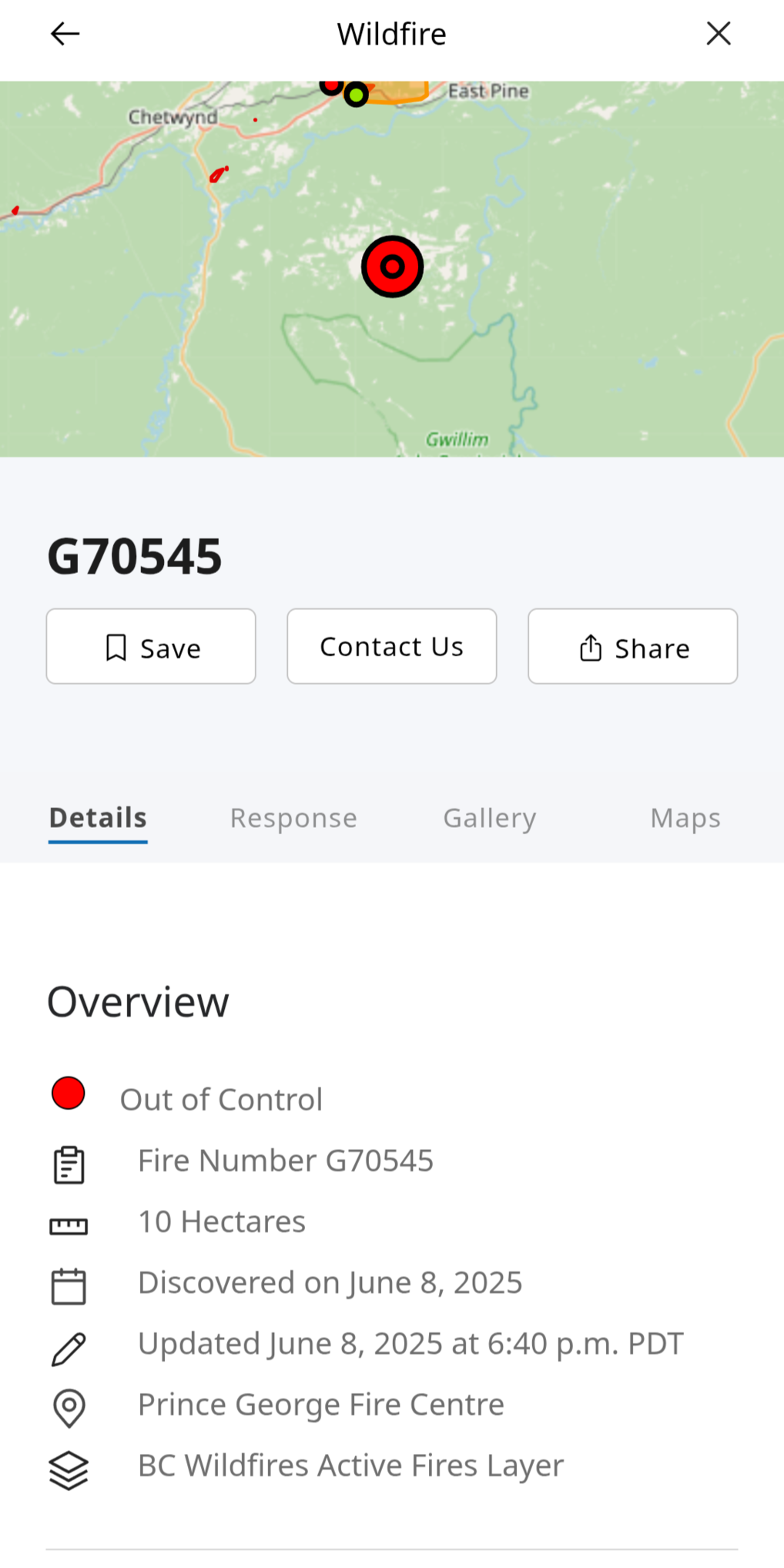Select the Details tab
This screenshot has height=1568, width=784.
click(98, 818)
